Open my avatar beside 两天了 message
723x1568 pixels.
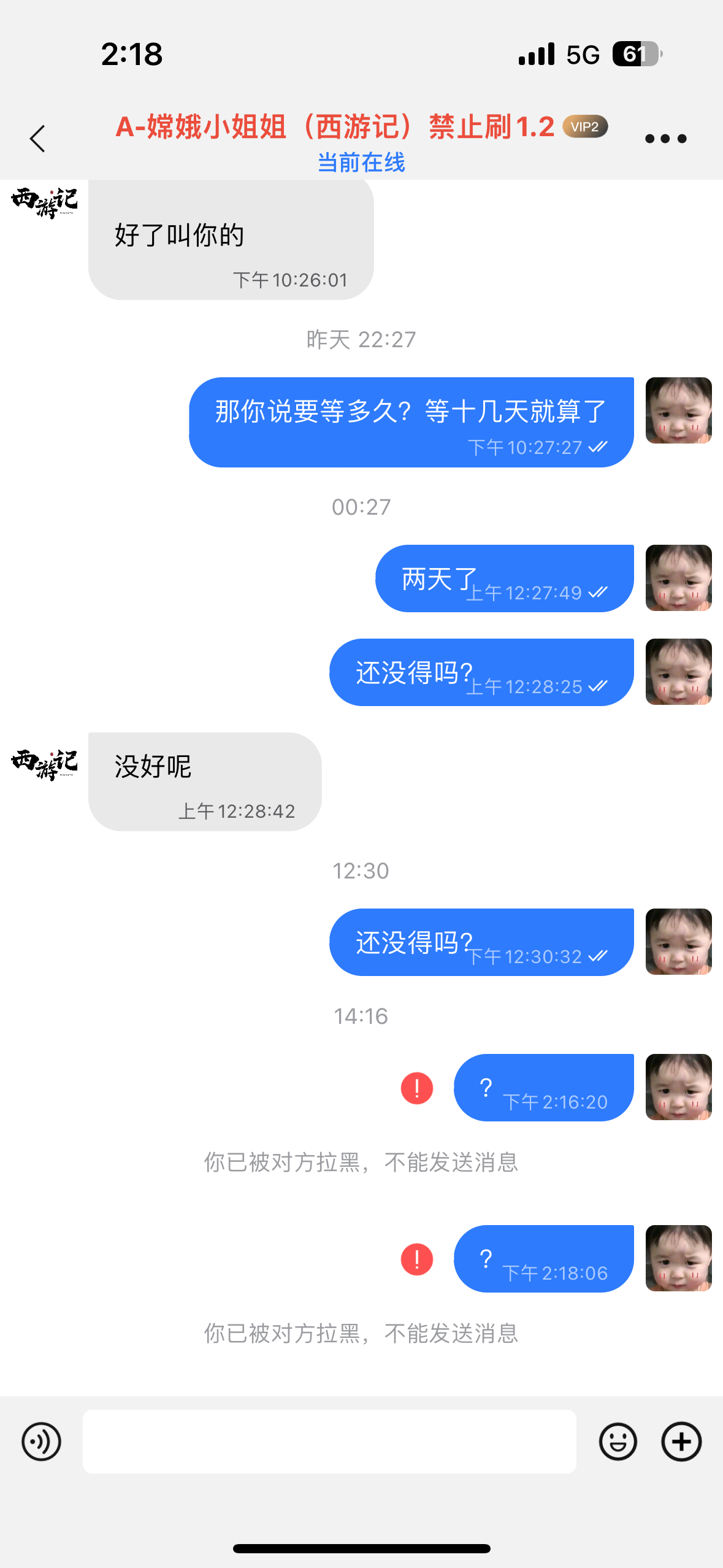pos(678,578)
